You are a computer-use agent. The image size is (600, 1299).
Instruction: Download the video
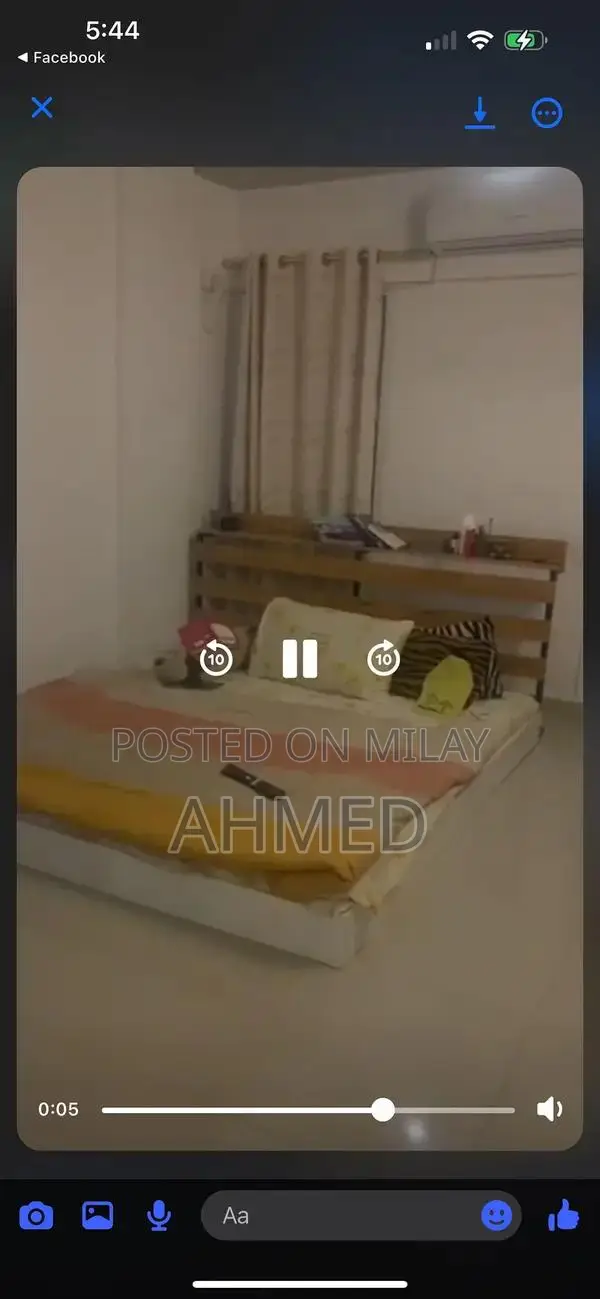pos(480,112)
